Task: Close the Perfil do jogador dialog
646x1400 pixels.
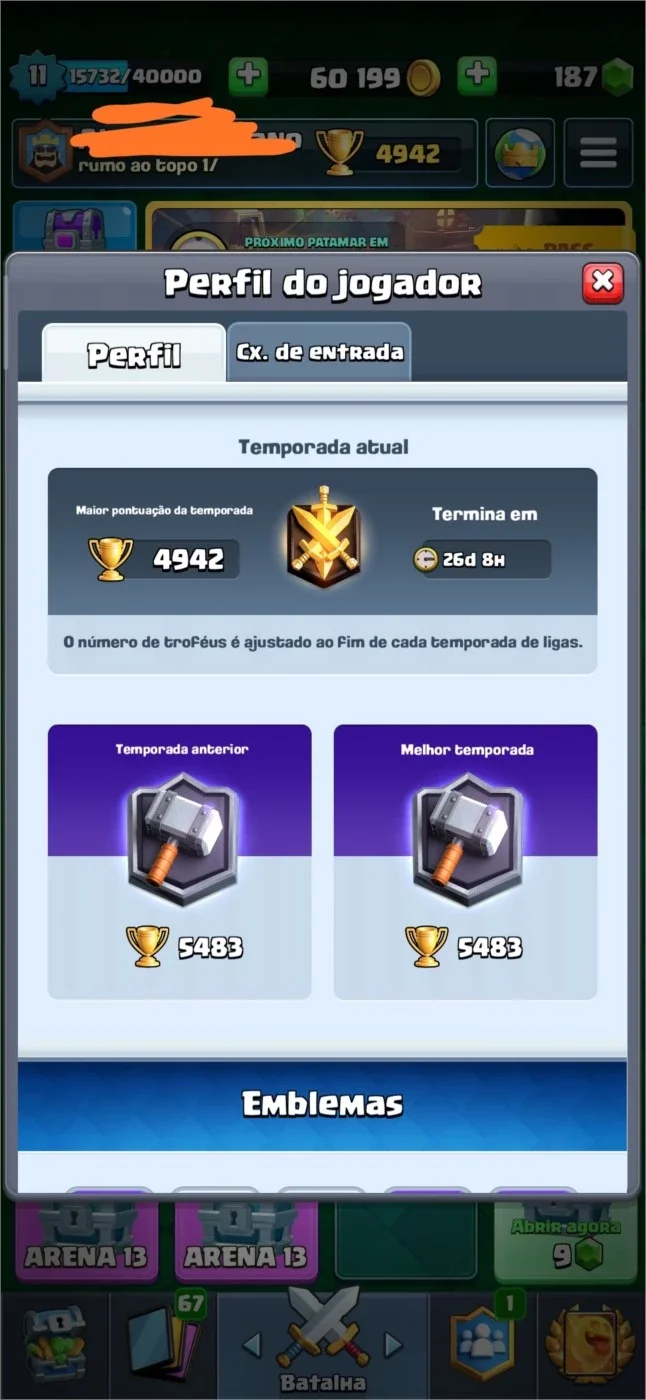Action: coord(602,283)
